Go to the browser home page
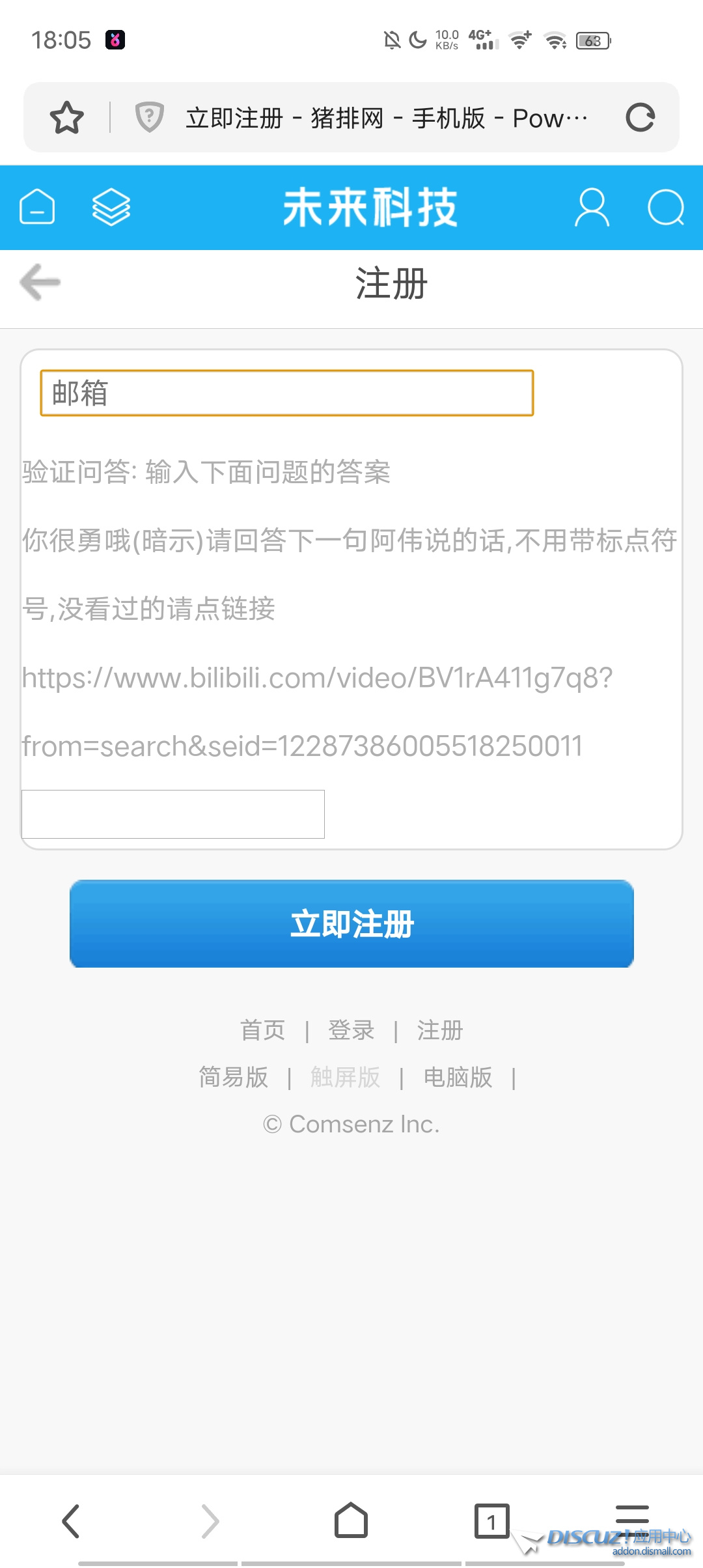The width and height of the screenshot is (703, 1568). (351, 1521)
